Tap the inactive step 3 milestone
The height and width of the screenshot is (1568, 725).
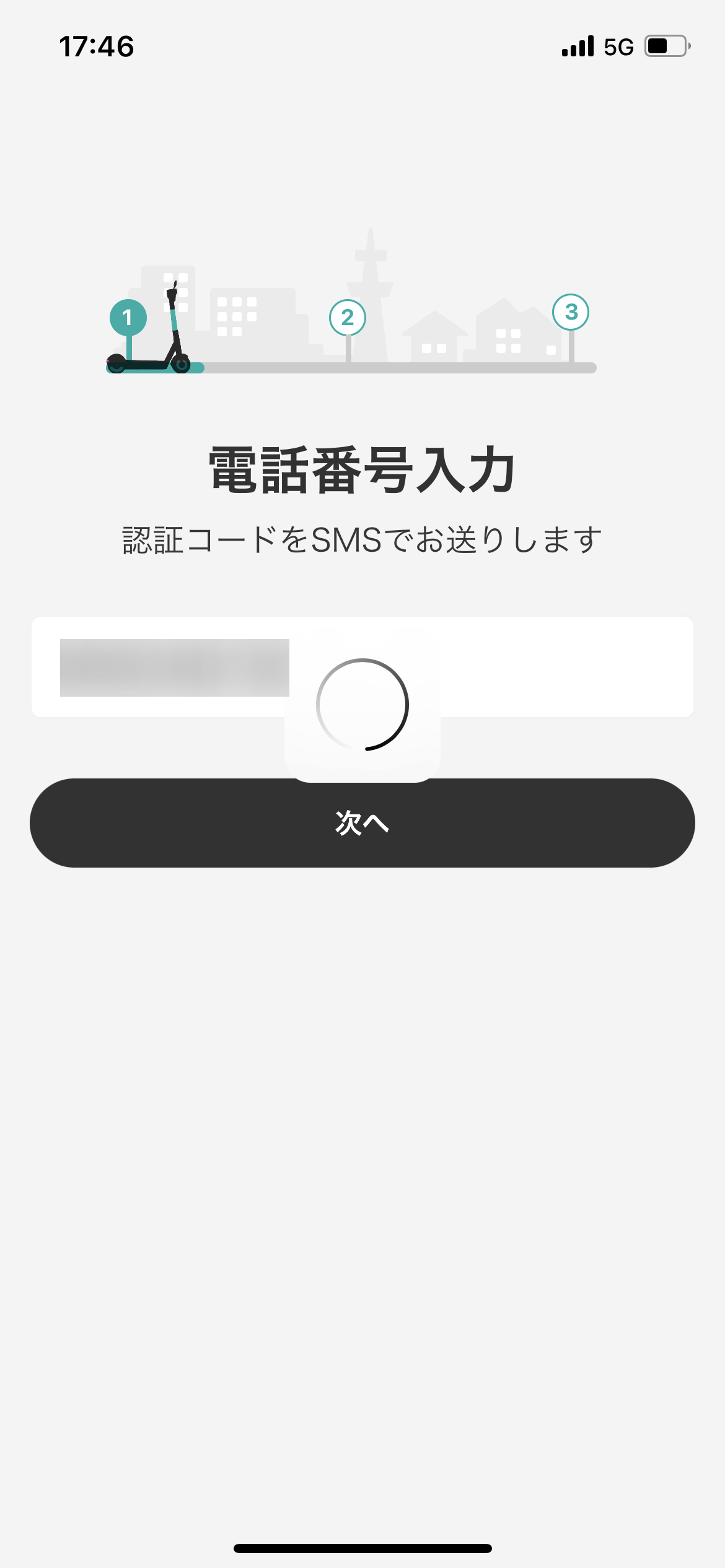571,311
